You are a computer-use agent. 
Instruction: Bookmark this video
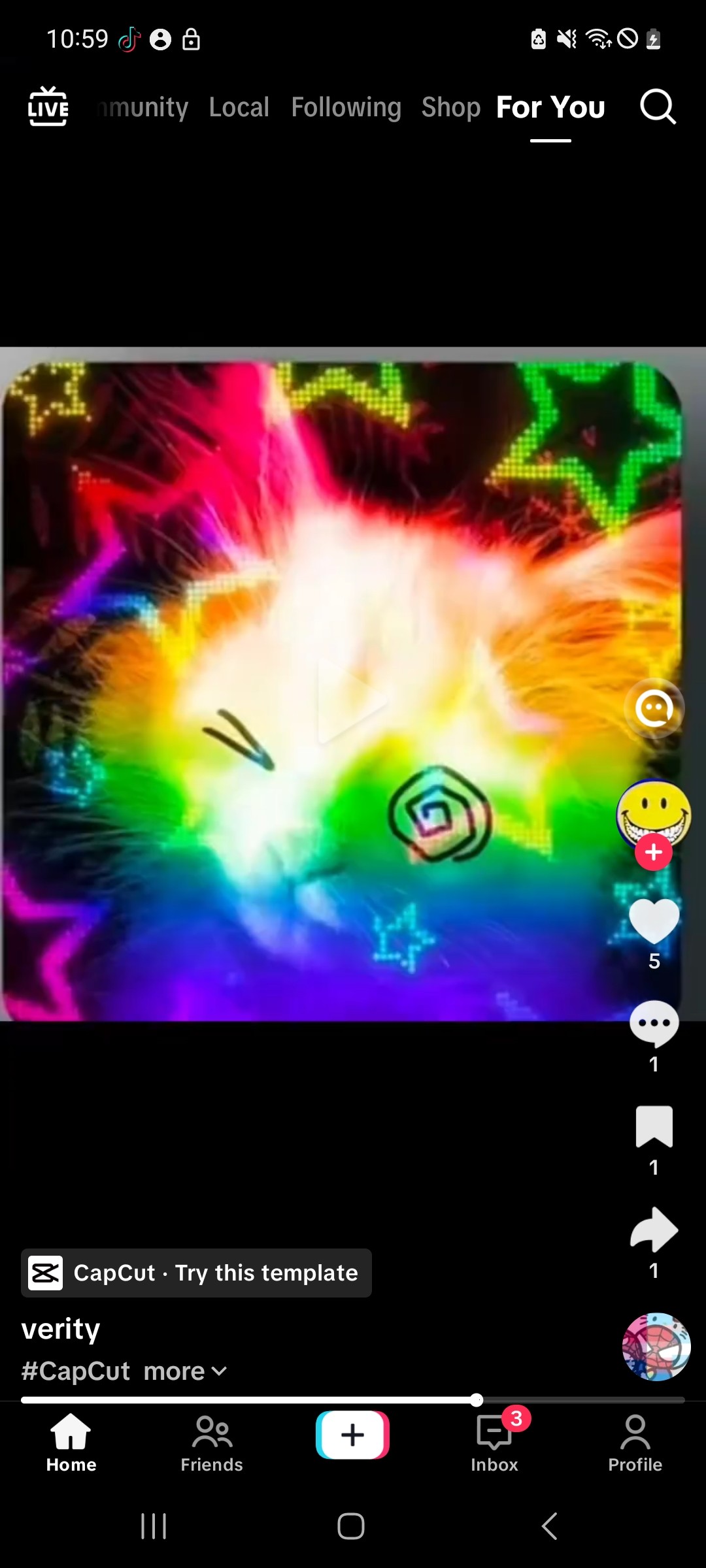click(654, 1126)
